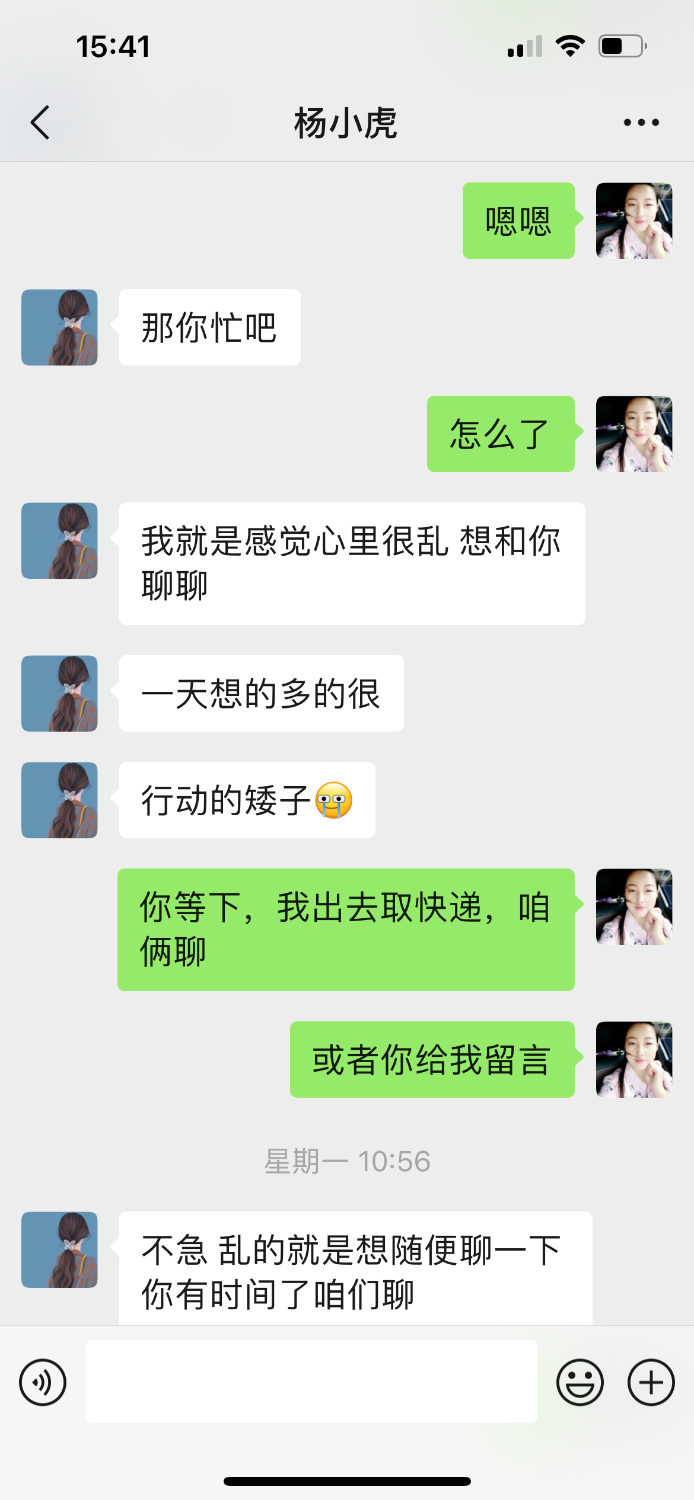Open the chat info overflow menu
The height and width of the screenshot is (1500, 694).
click(641, 123)
